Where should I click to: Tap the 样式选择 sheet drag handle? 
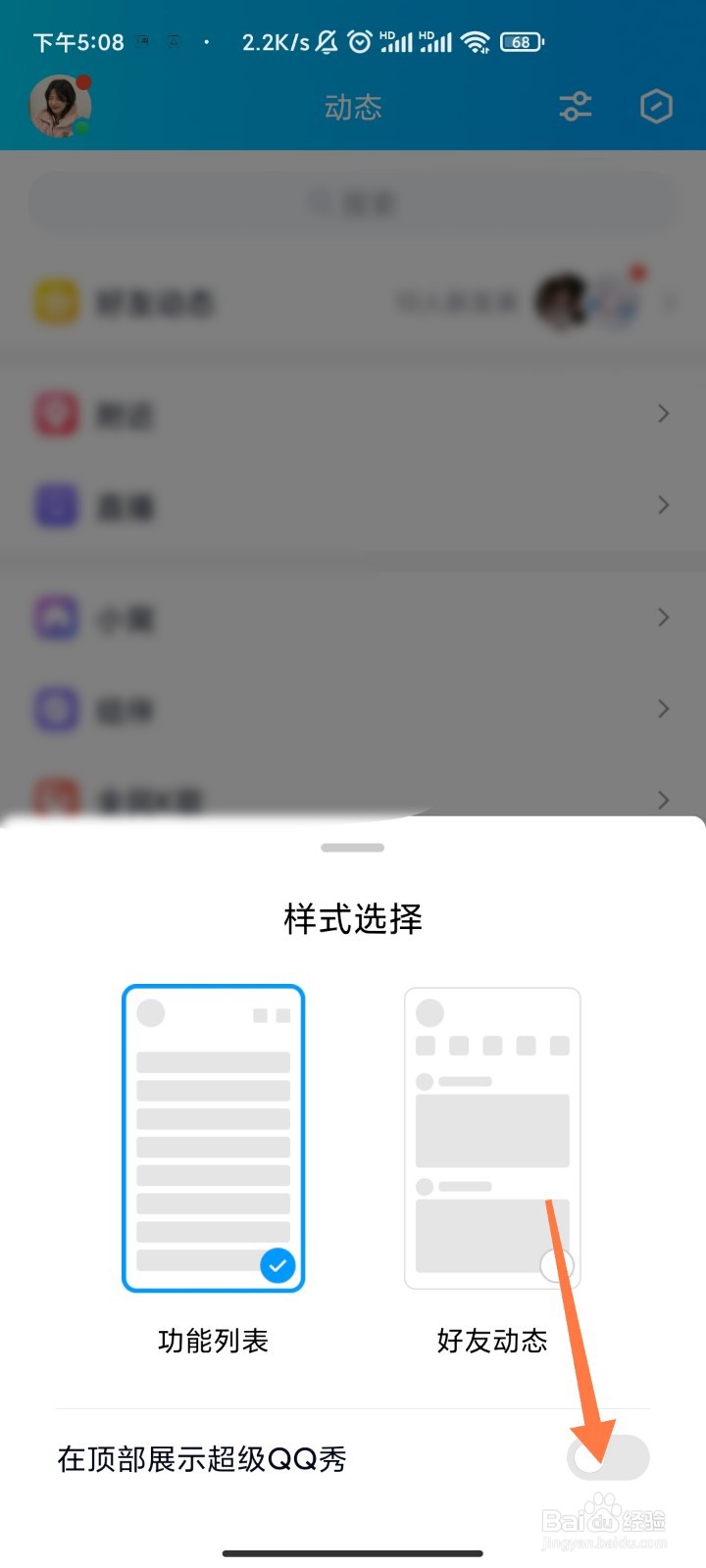pos(353,847)
